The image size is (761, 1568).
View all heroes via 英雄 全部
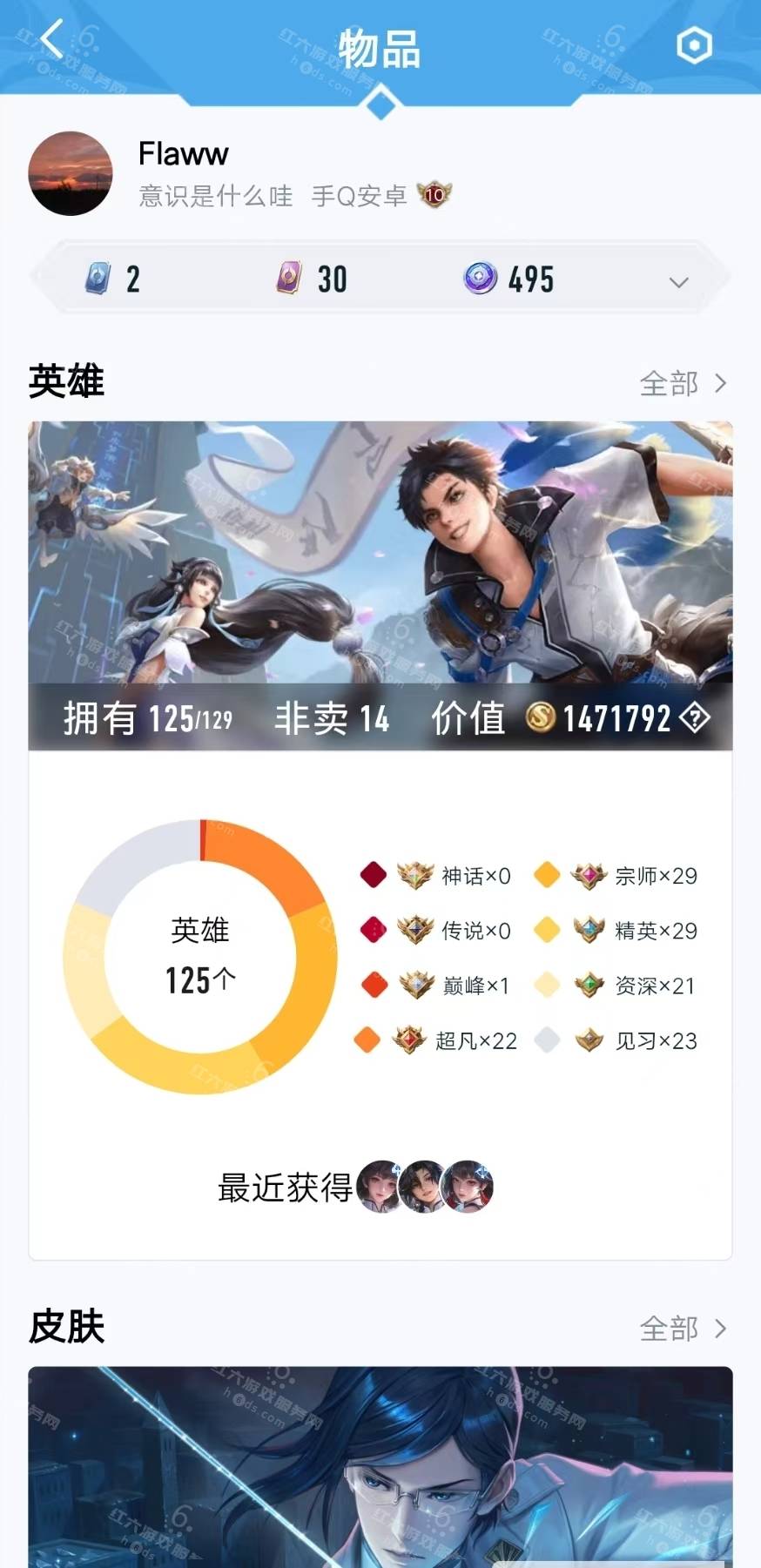[682, 383]
